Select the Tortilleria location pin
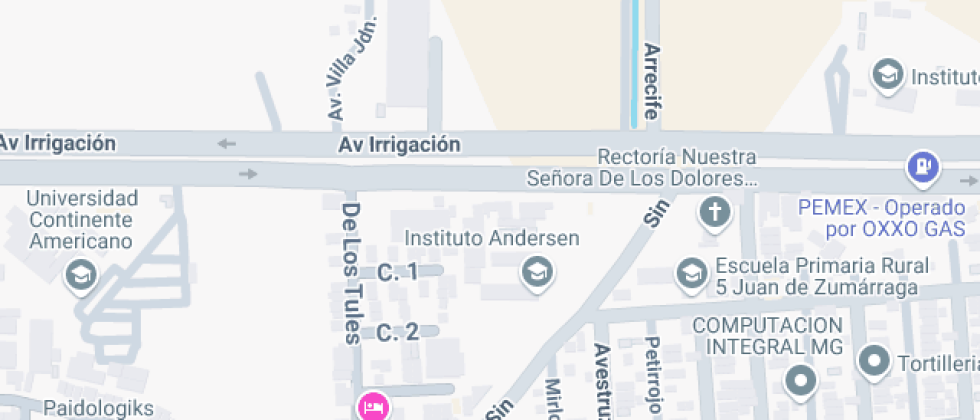This screenshot has height=420, width=980. coord(875,362)
